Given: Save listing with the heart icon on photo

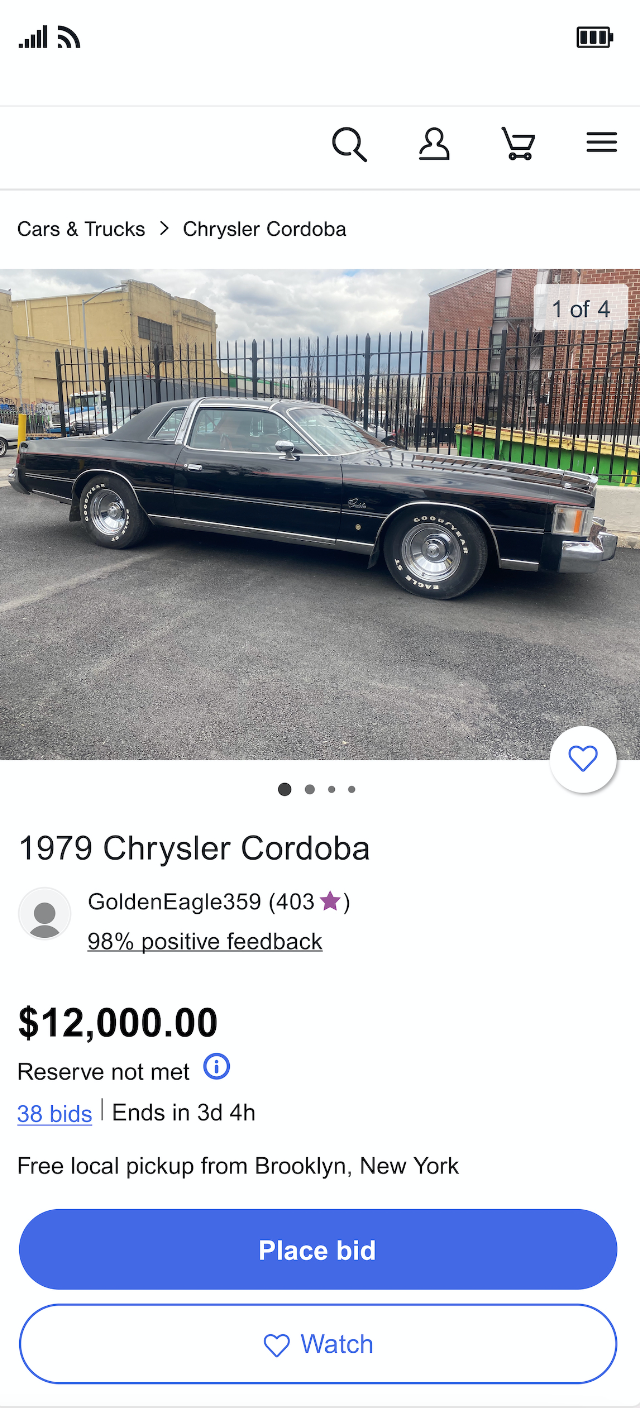Looking at the screenshot, I should coord(583,759).
